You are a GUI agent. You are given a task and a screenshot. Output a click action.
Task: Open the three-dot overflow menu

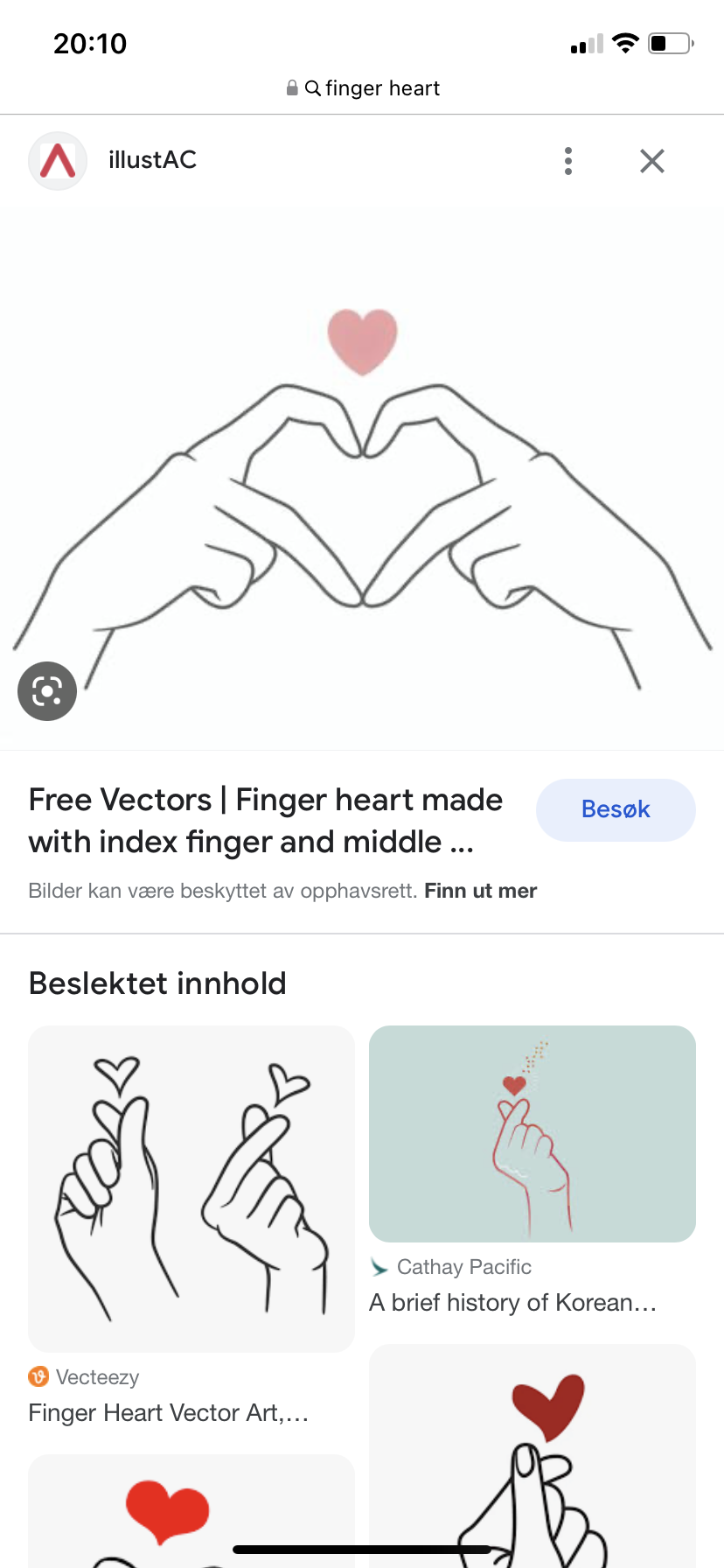coord(568,161)
